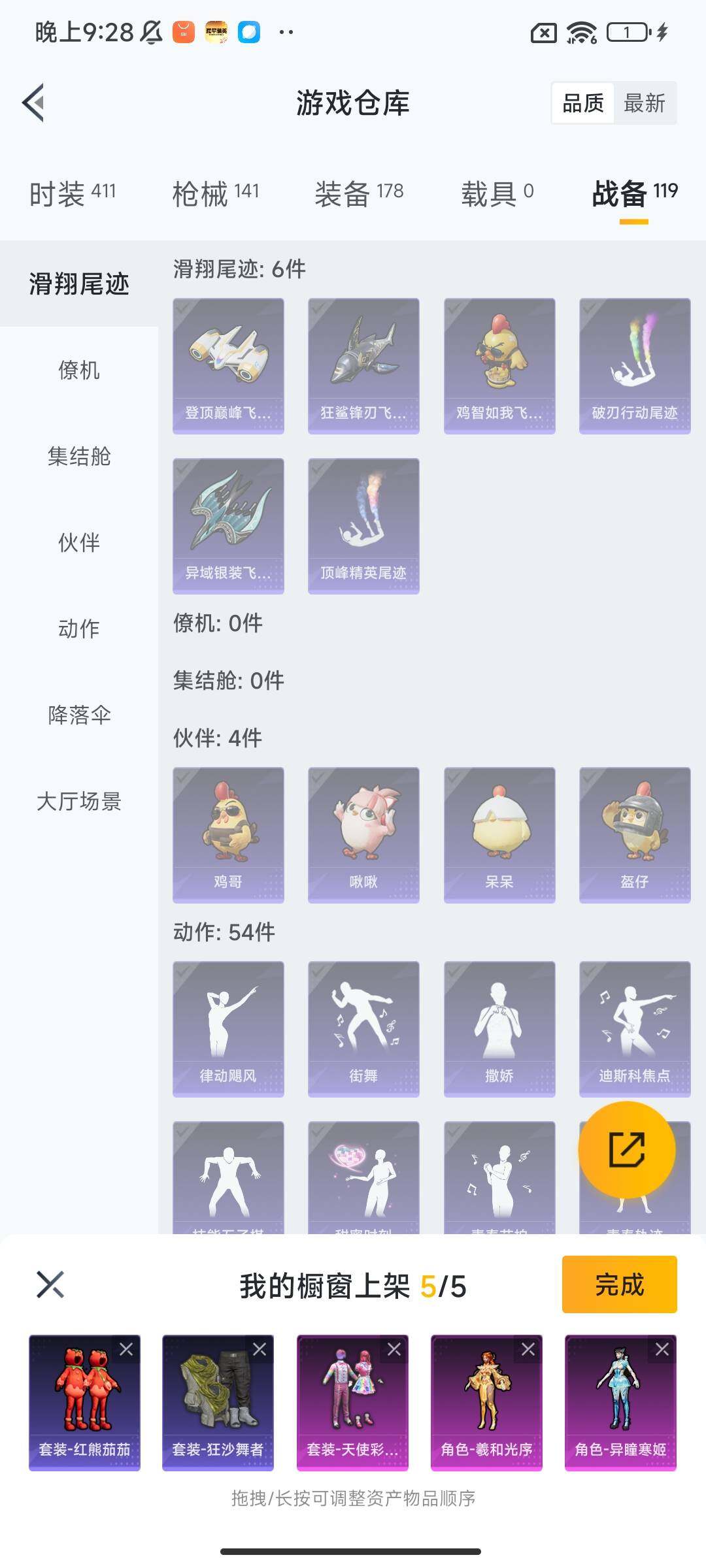Select the 鸡哥 companion
The height and width of the screenshot is (1568, 706).
click(x=228, y=835)
